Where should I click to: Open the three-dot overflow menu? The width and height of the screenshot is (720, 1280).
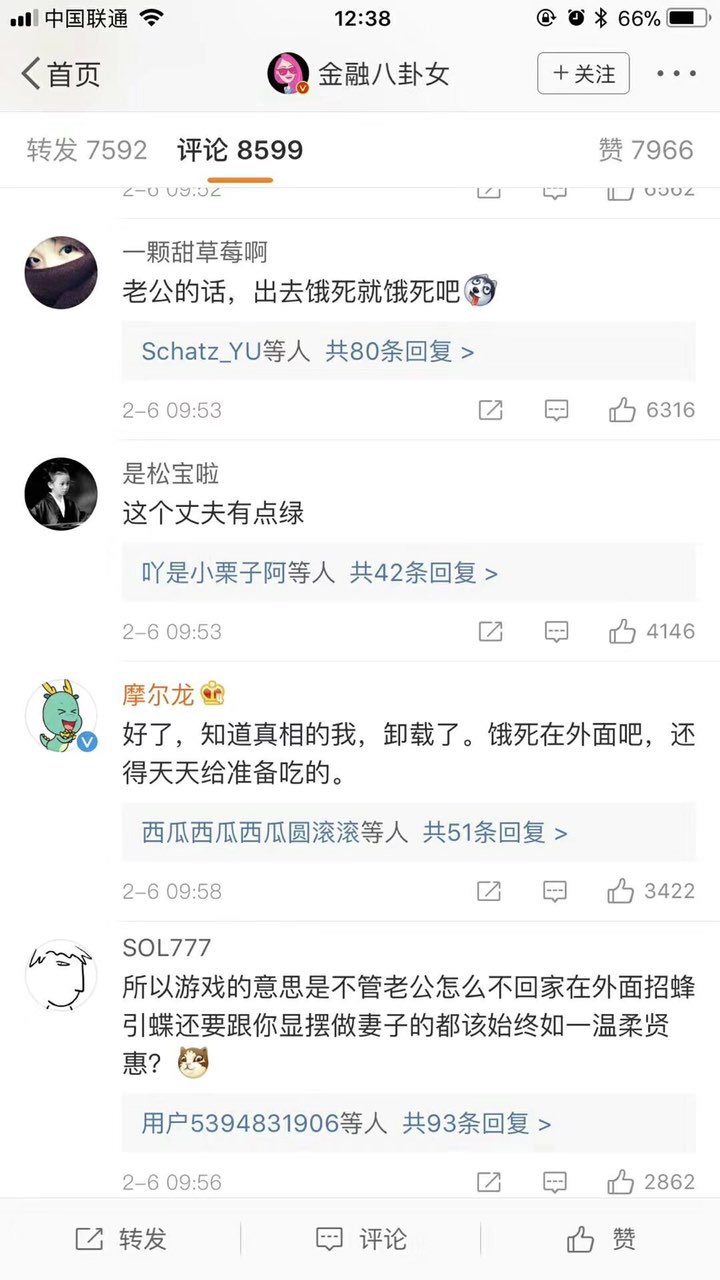[x=676, y=74]
